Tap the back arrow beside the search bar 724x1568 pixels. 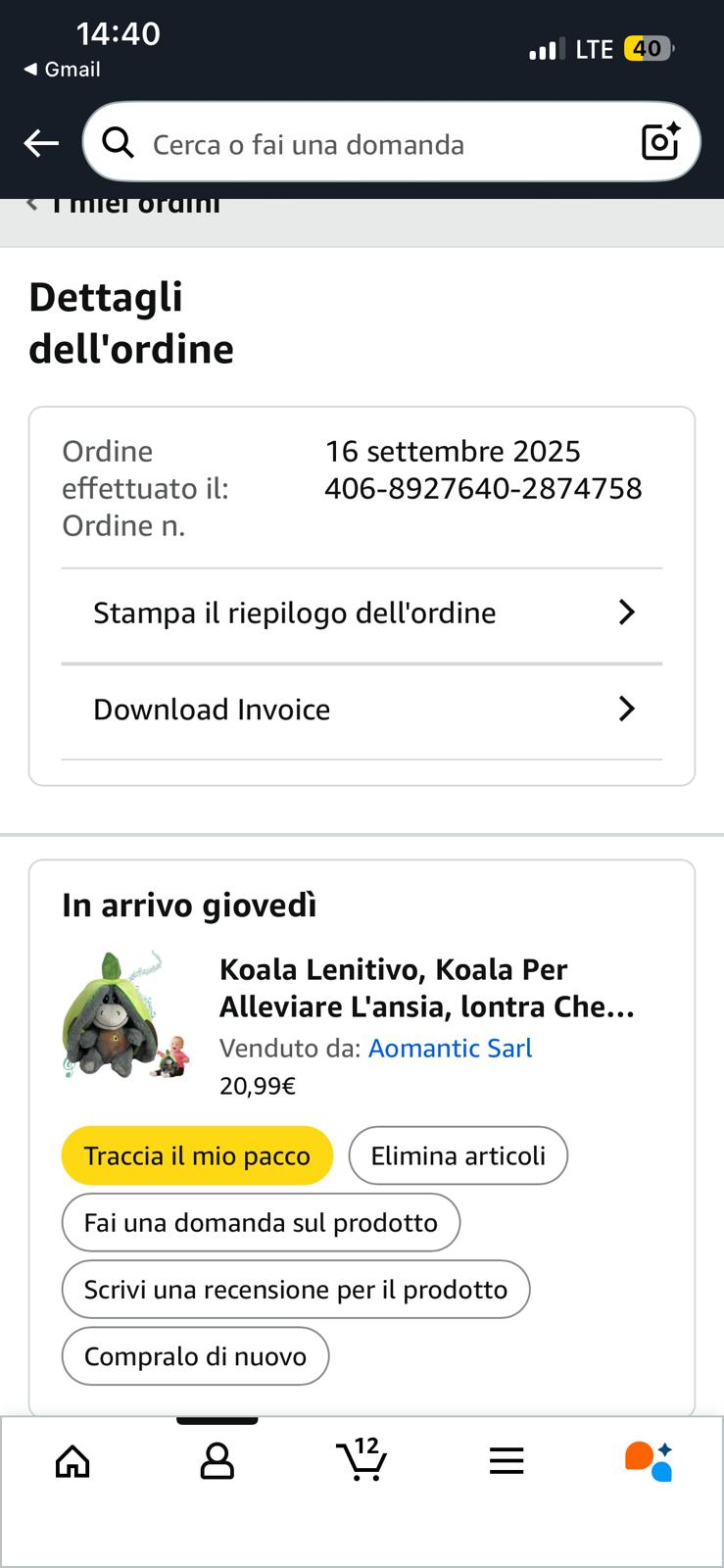tap(41, 143)
